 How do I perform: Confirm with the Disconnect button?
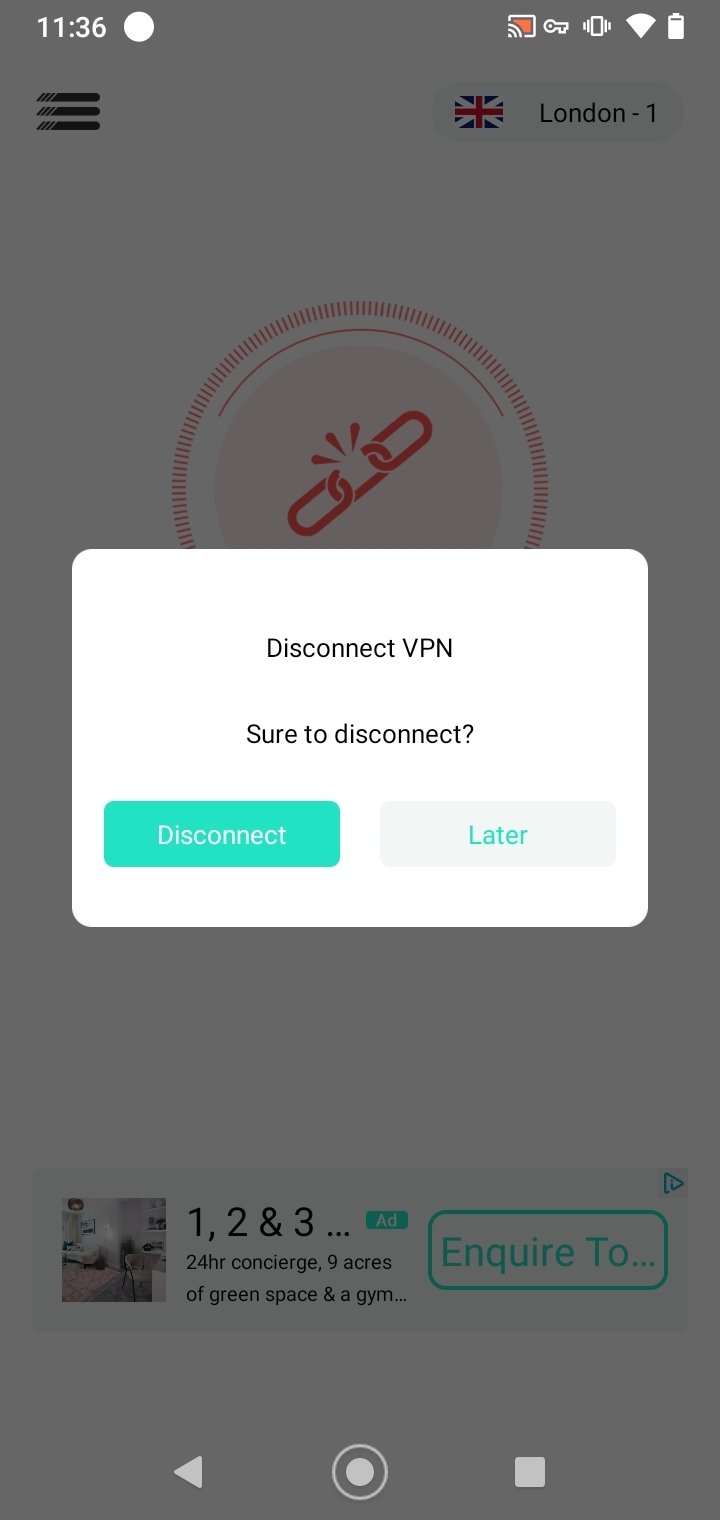[222, 834]
